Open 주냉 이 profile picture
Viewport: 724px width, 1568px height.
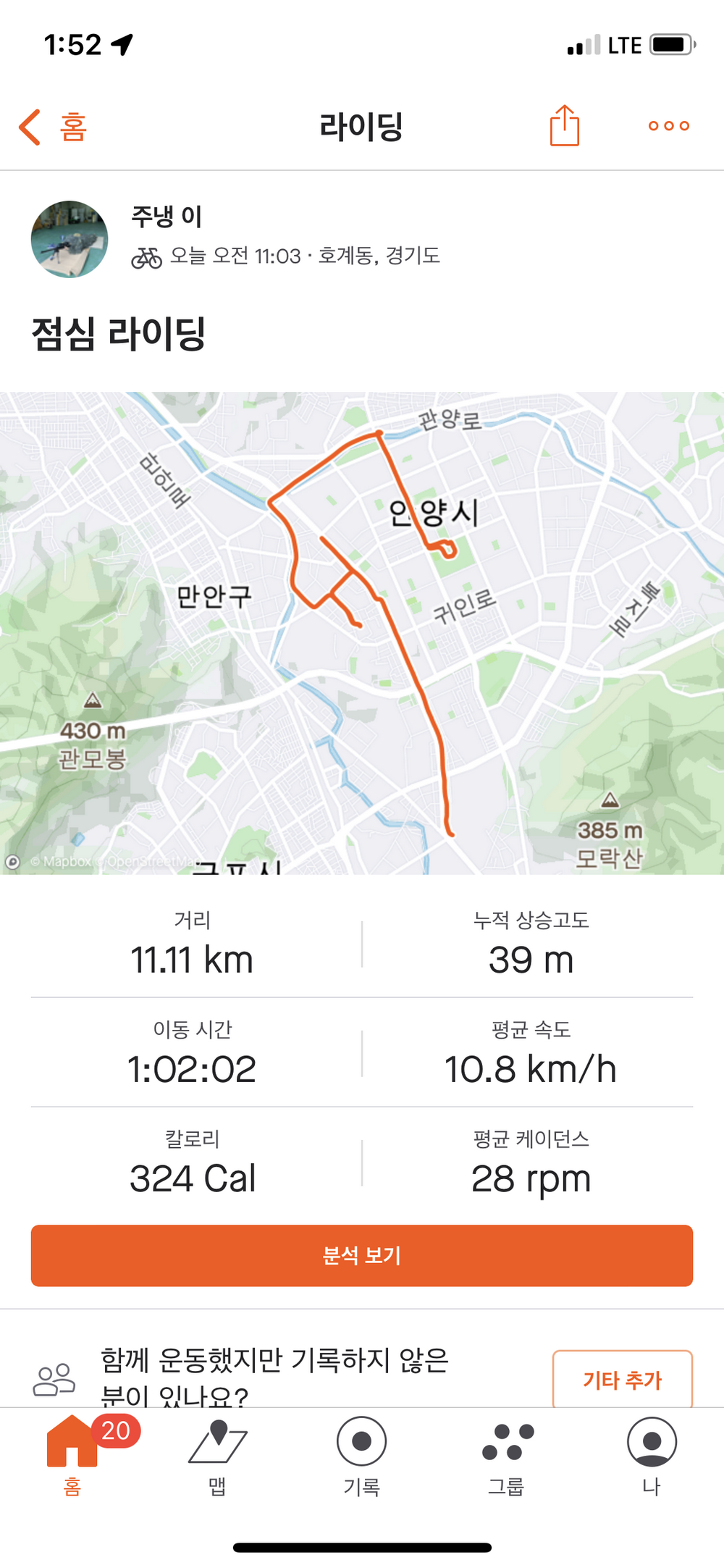tap(70, 239)
